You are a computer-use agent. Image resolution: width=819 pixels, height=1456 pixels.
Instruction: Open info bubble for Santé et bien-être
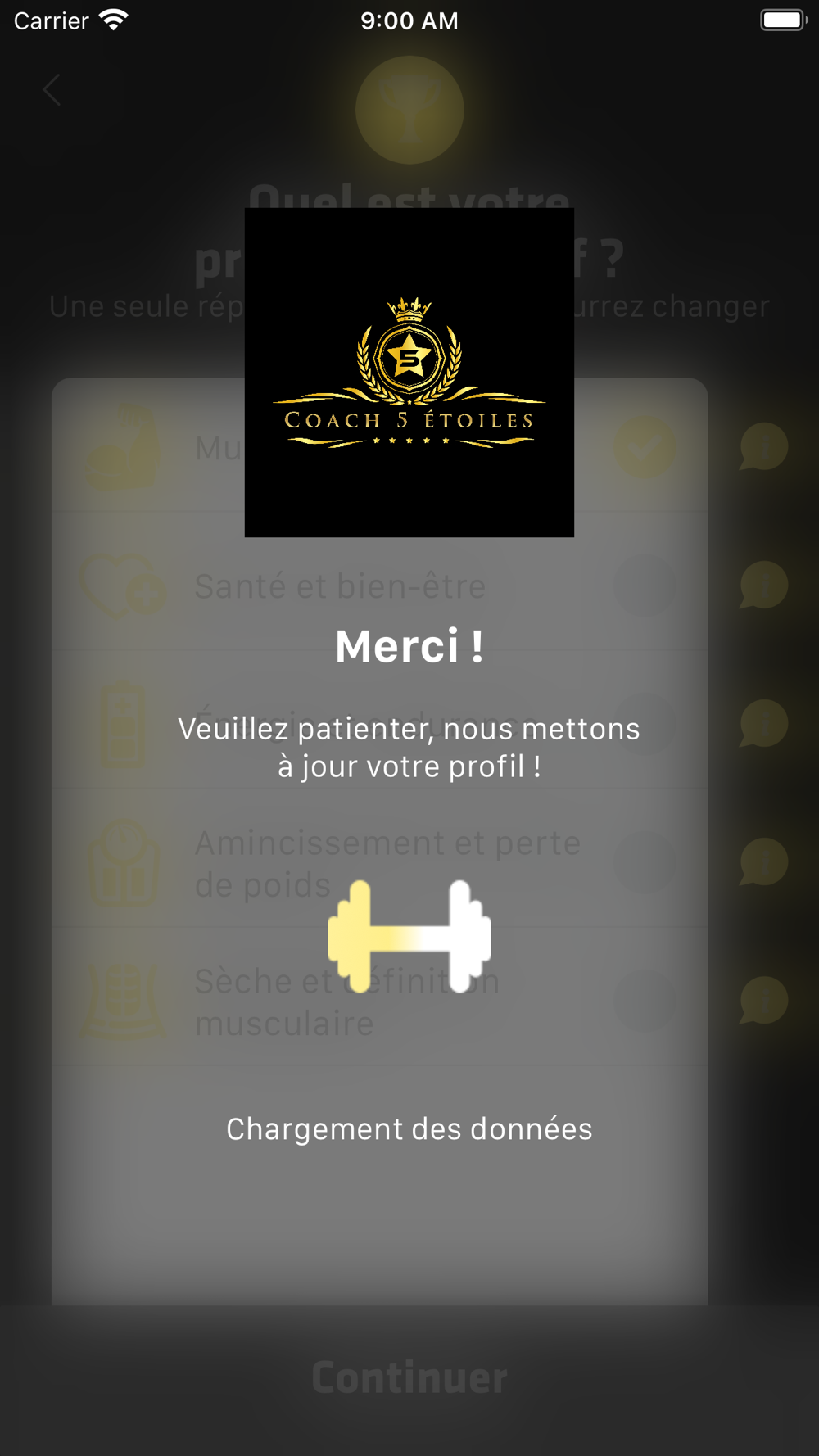(763, 585)
